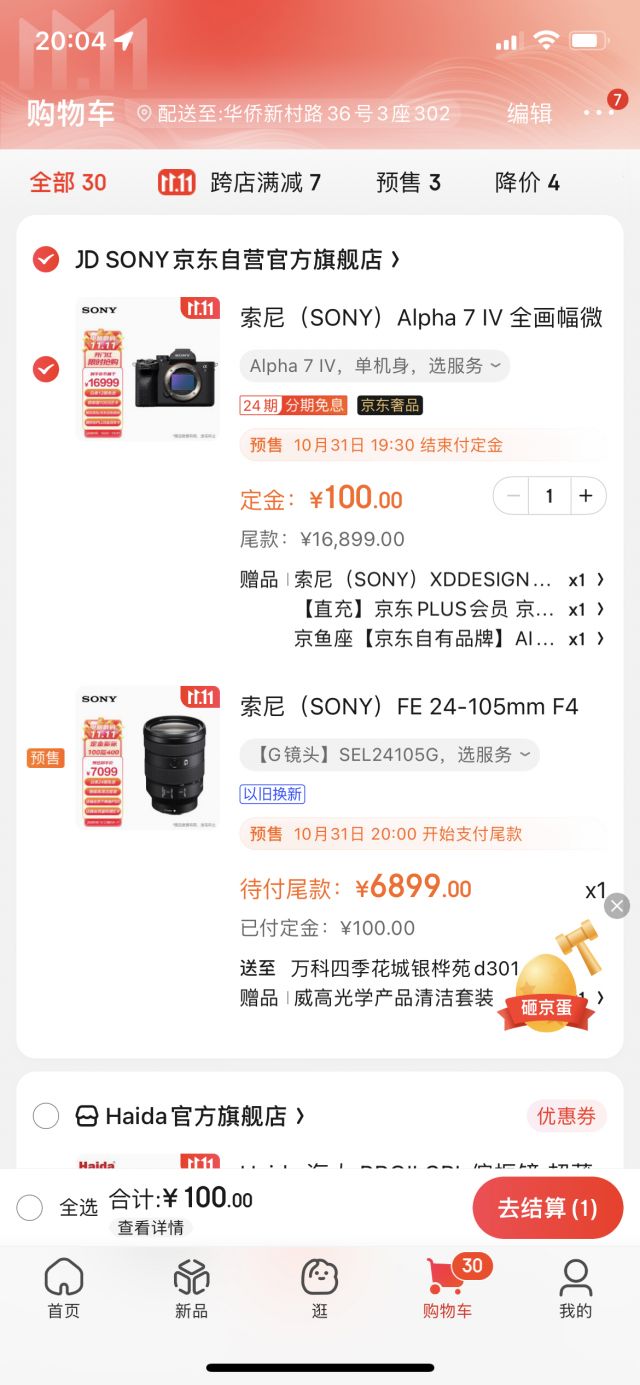
Task: Check the 全选 select-all circle
Action: [30, 1208]
